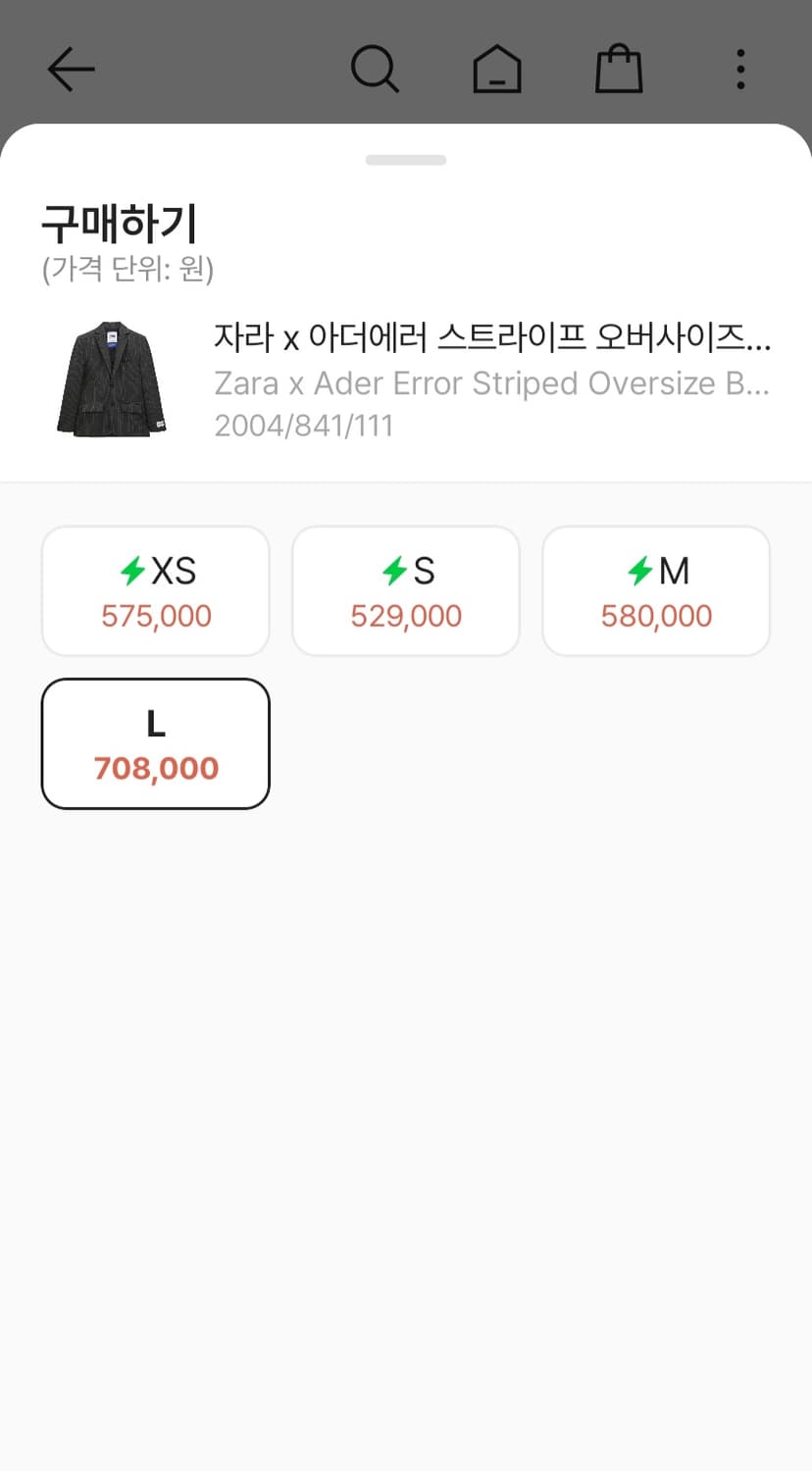The height and width of the screenshot is (1471, 812).
Task: Open the search icon in top bar
Action: (x=375, y=69)
